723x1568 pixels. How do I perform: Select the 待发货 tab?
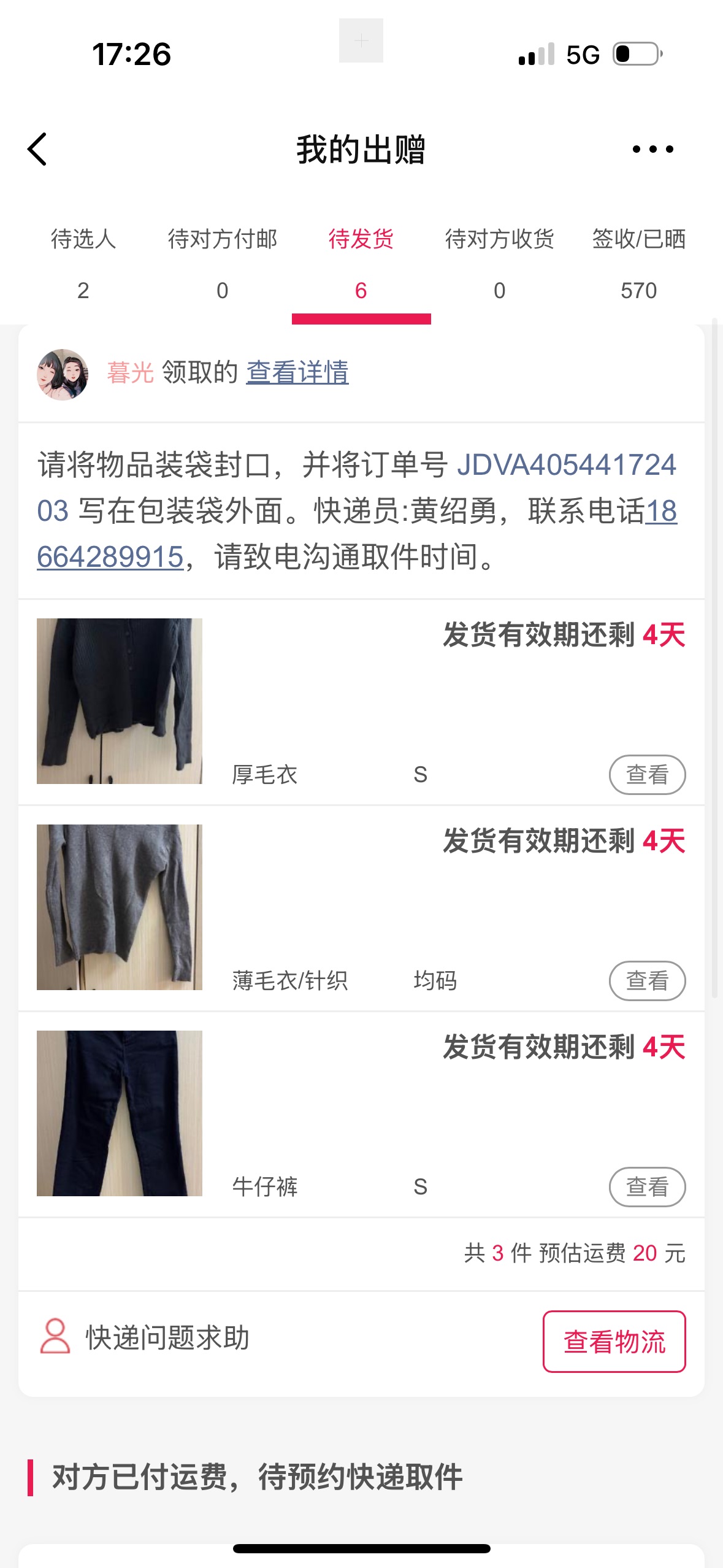coord(361,264)
